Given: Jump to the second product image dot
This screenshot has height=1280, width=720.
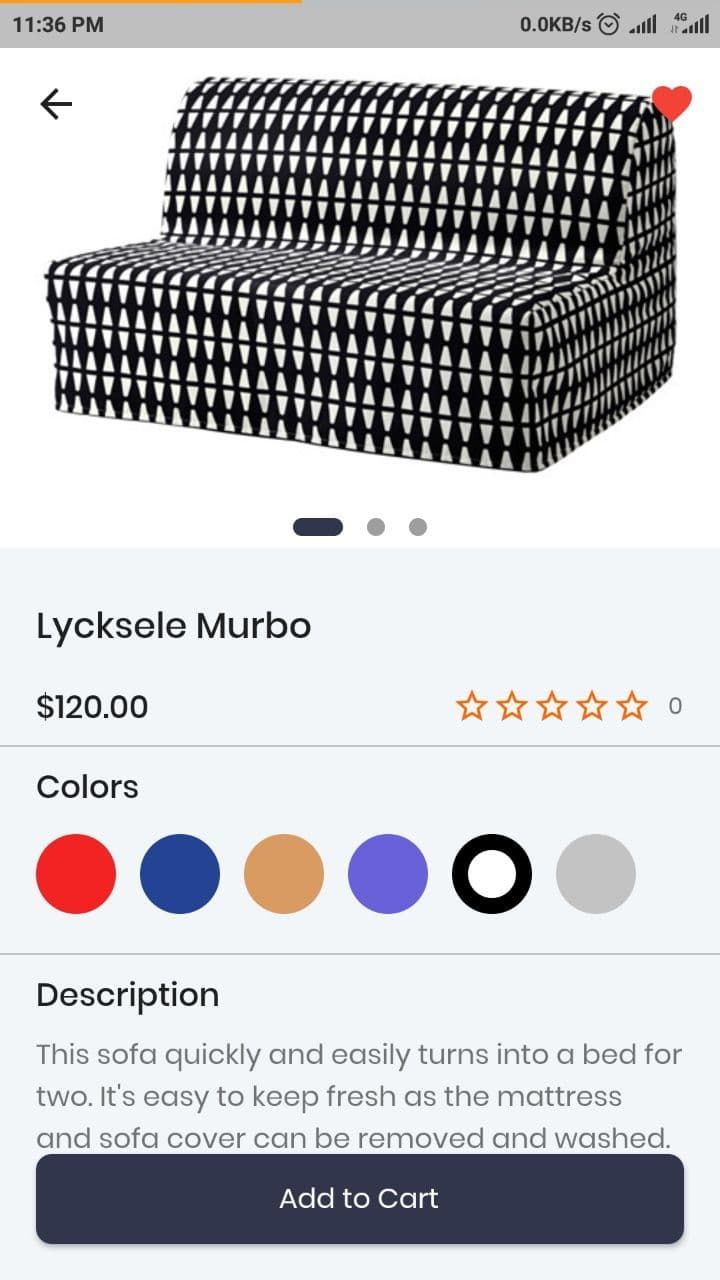Looking at the screenshot, I should pos(376,527).
